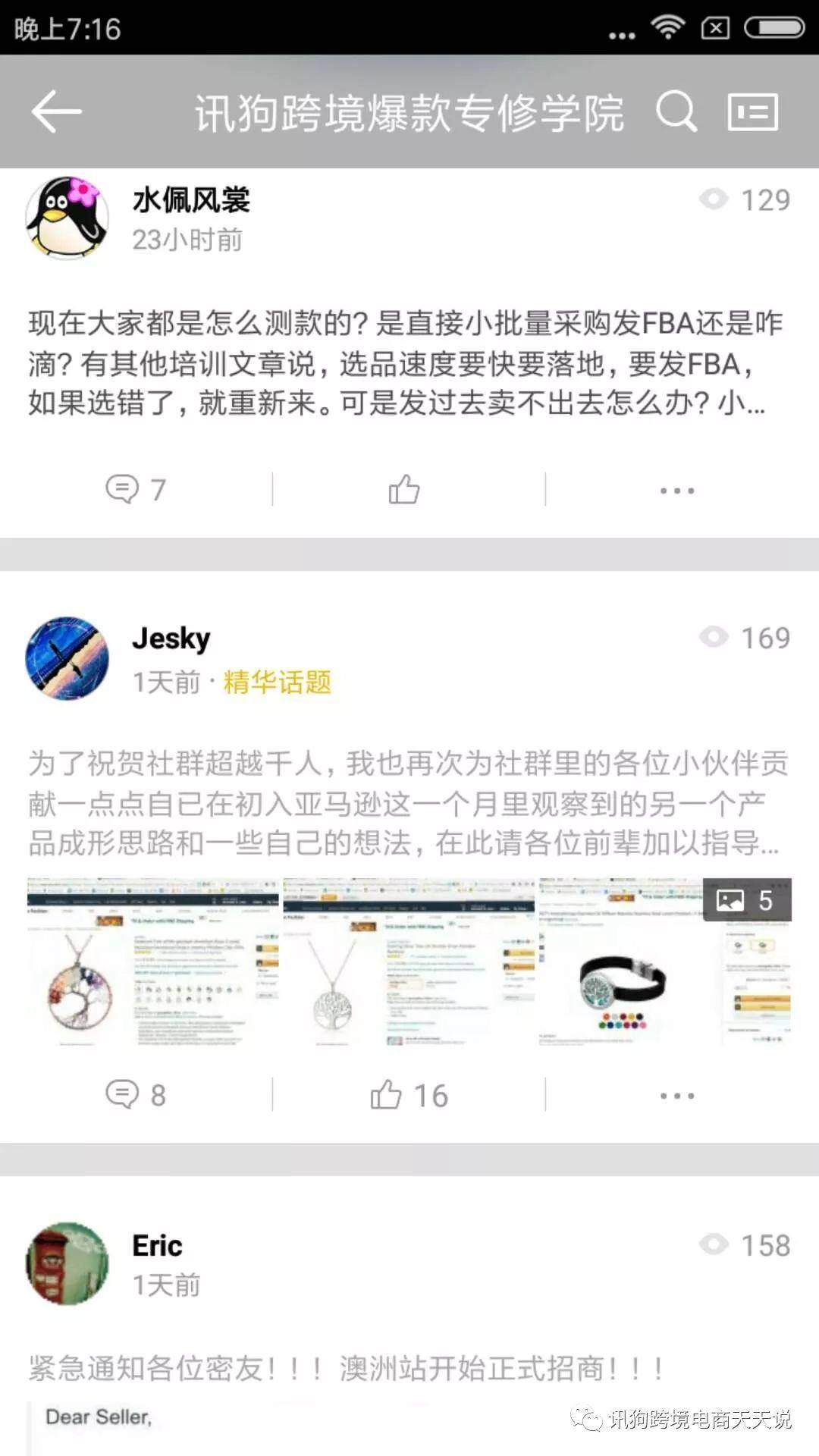This screenshot has height=1456, width=819.
Task: Open more options on 水佩风裳's post
Action: 676,491
